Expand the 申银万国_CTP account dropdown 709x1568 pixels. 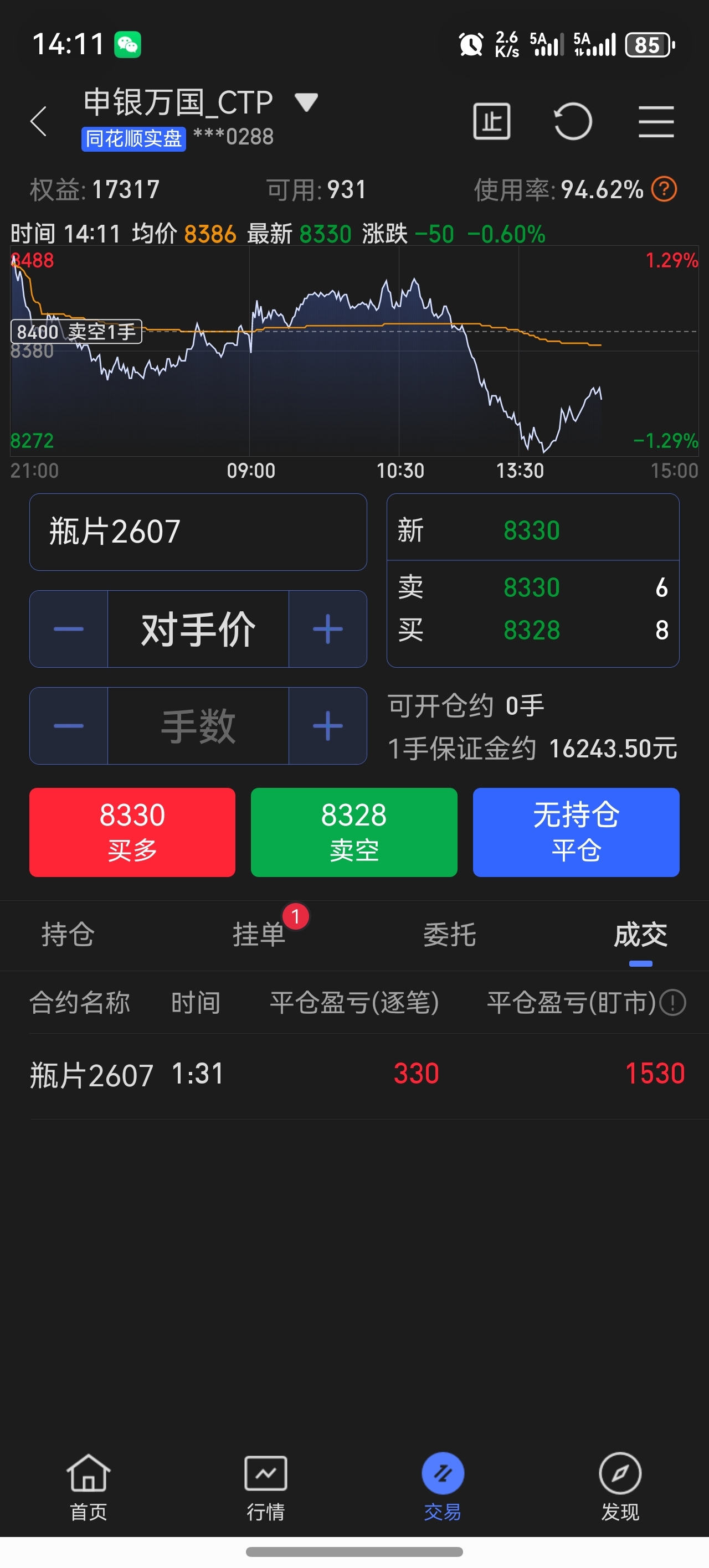point(306,102)
